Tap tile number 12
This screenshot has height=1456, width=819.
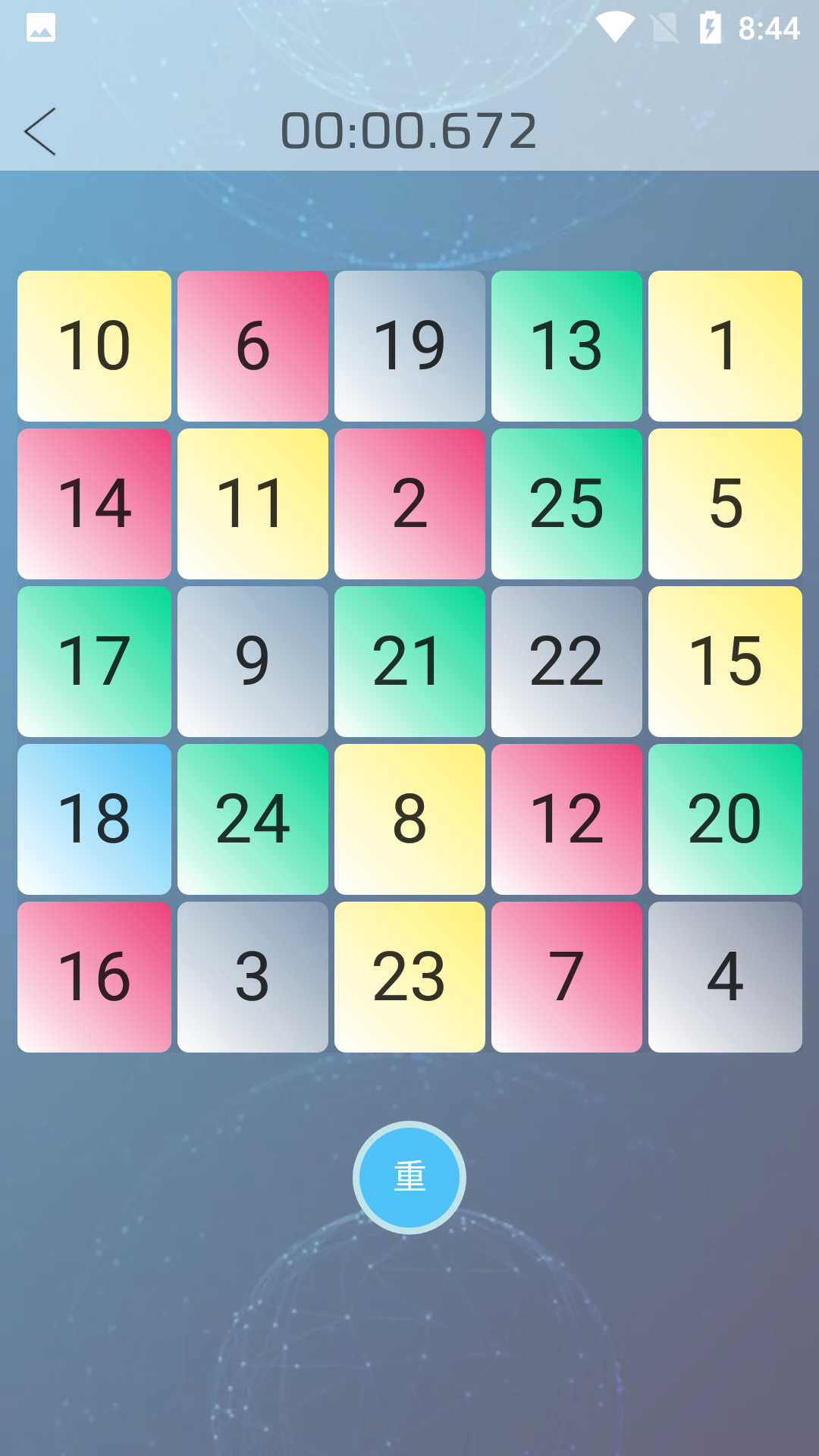pos(566,819)
